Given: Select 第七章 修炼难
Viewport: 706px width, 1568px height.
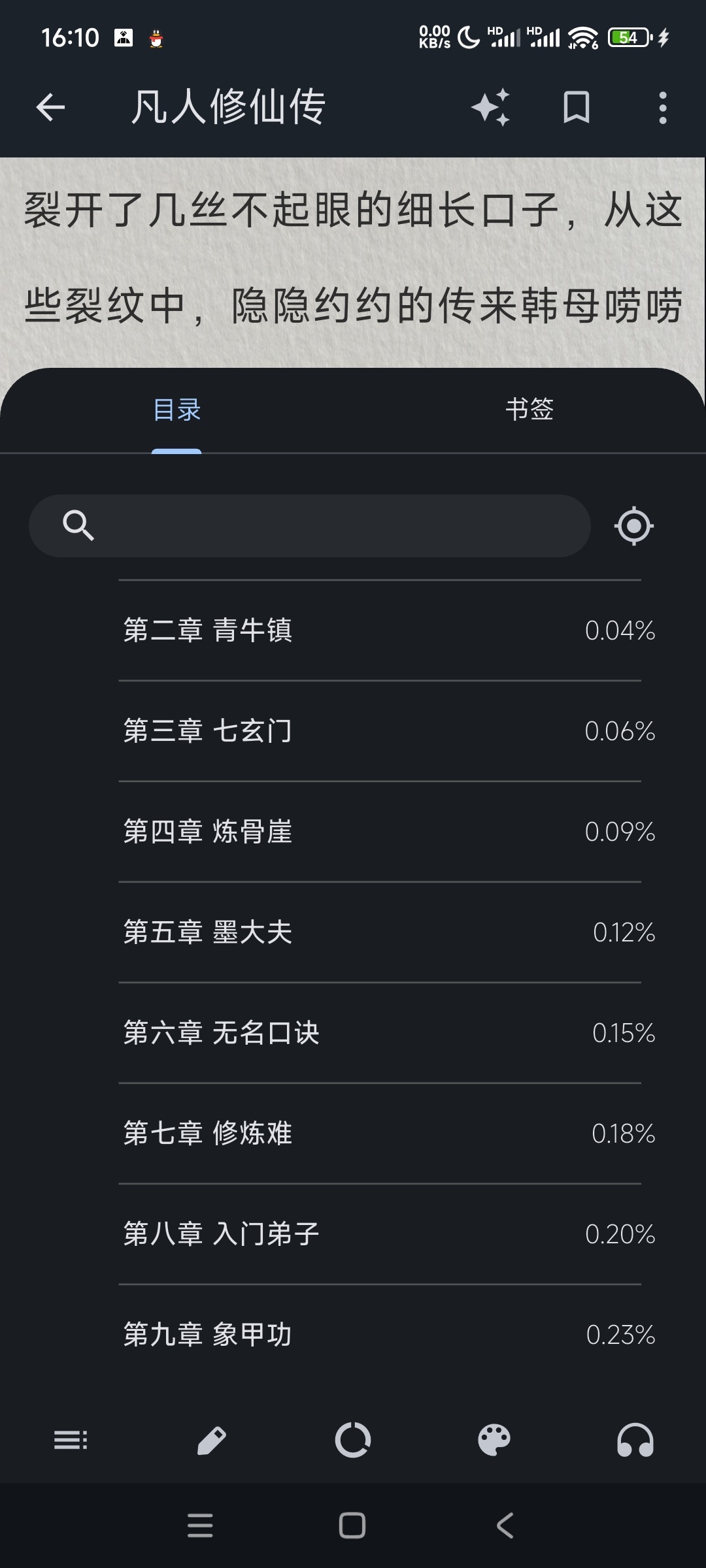Looking at the screenshot, I should point(379,1134).
